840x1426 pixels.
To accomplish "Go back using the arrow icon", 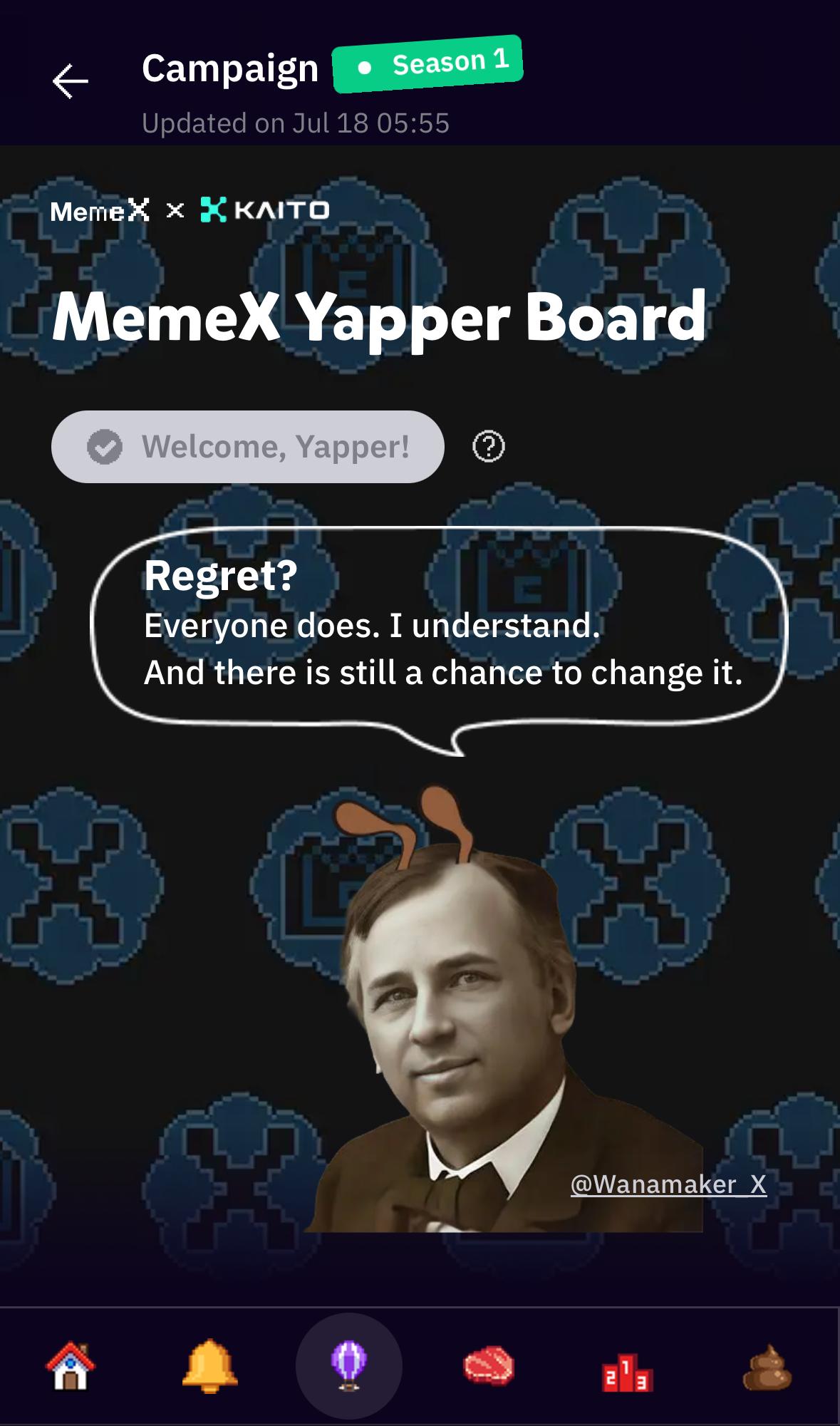I will pyautogui.click(x=70, y=81).
